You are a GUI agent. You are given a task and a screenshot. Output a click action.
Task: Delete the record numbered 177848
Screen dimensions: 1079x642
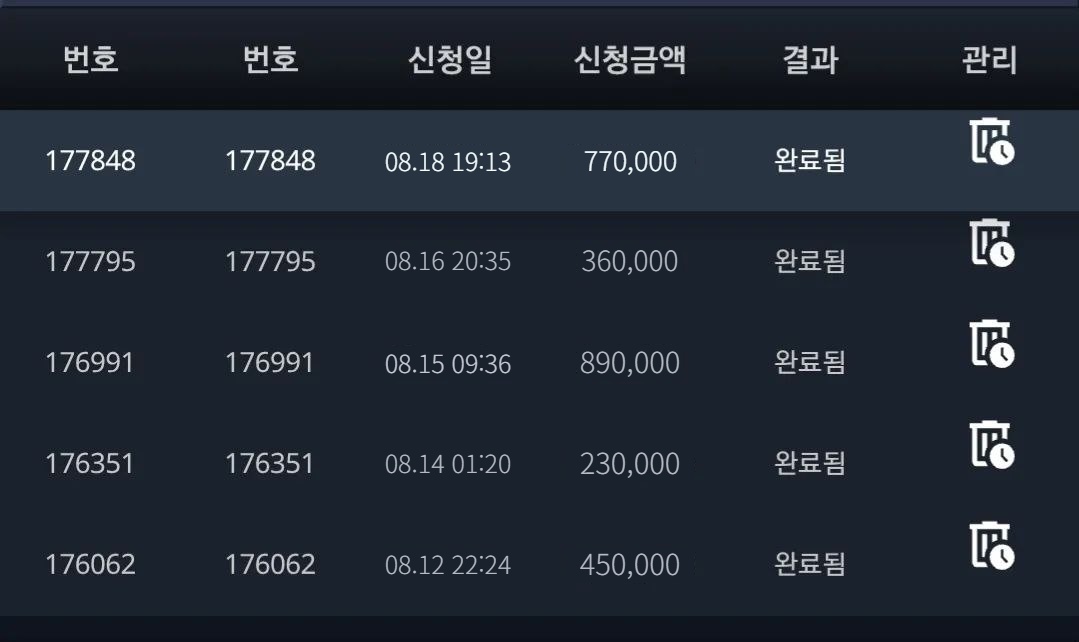pyautogui.click(x=992, y=142)
